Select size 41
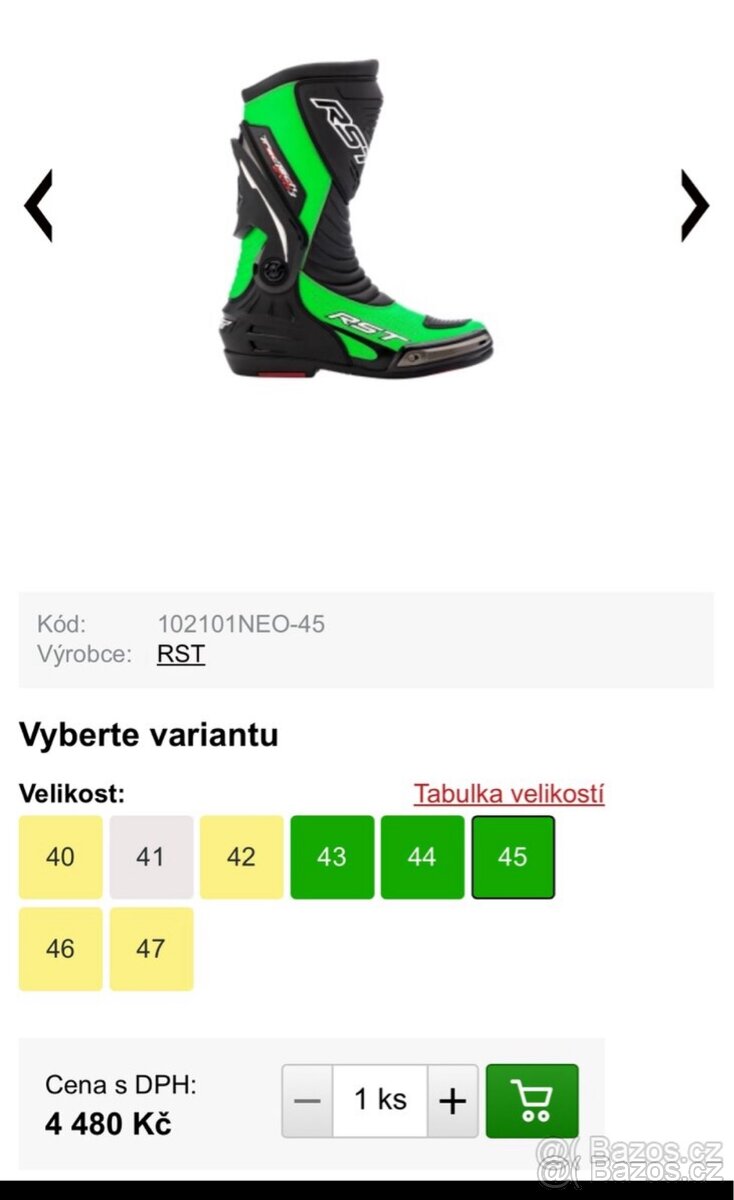This screenshot has width=734, height=1200. 151,857
